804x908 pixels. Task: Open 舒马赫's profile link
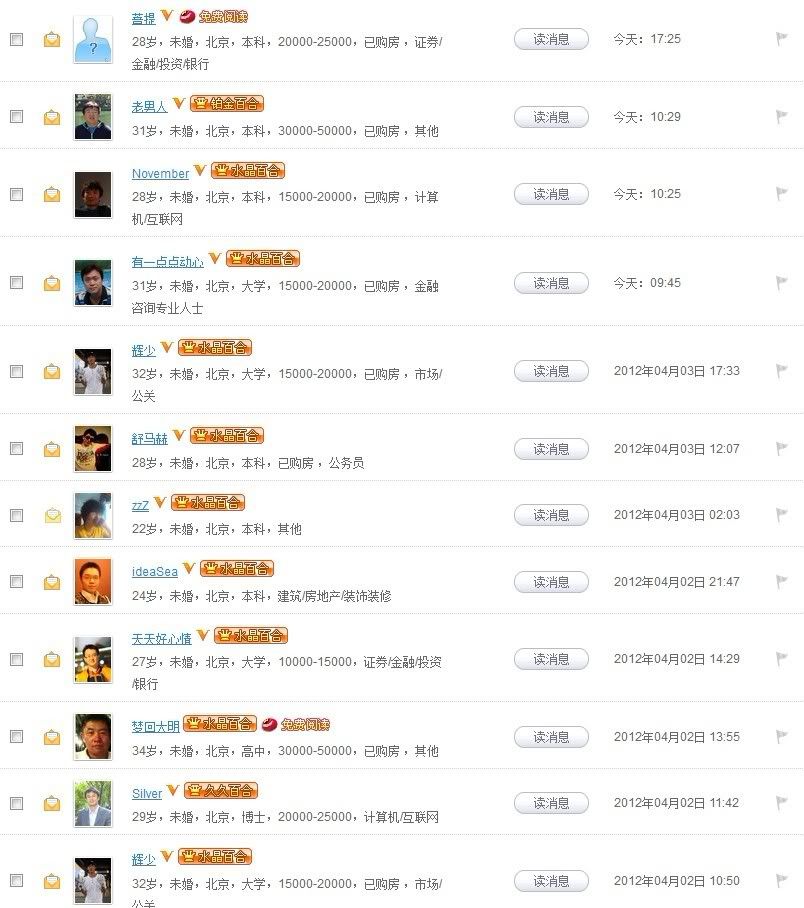tap(149, 438)
